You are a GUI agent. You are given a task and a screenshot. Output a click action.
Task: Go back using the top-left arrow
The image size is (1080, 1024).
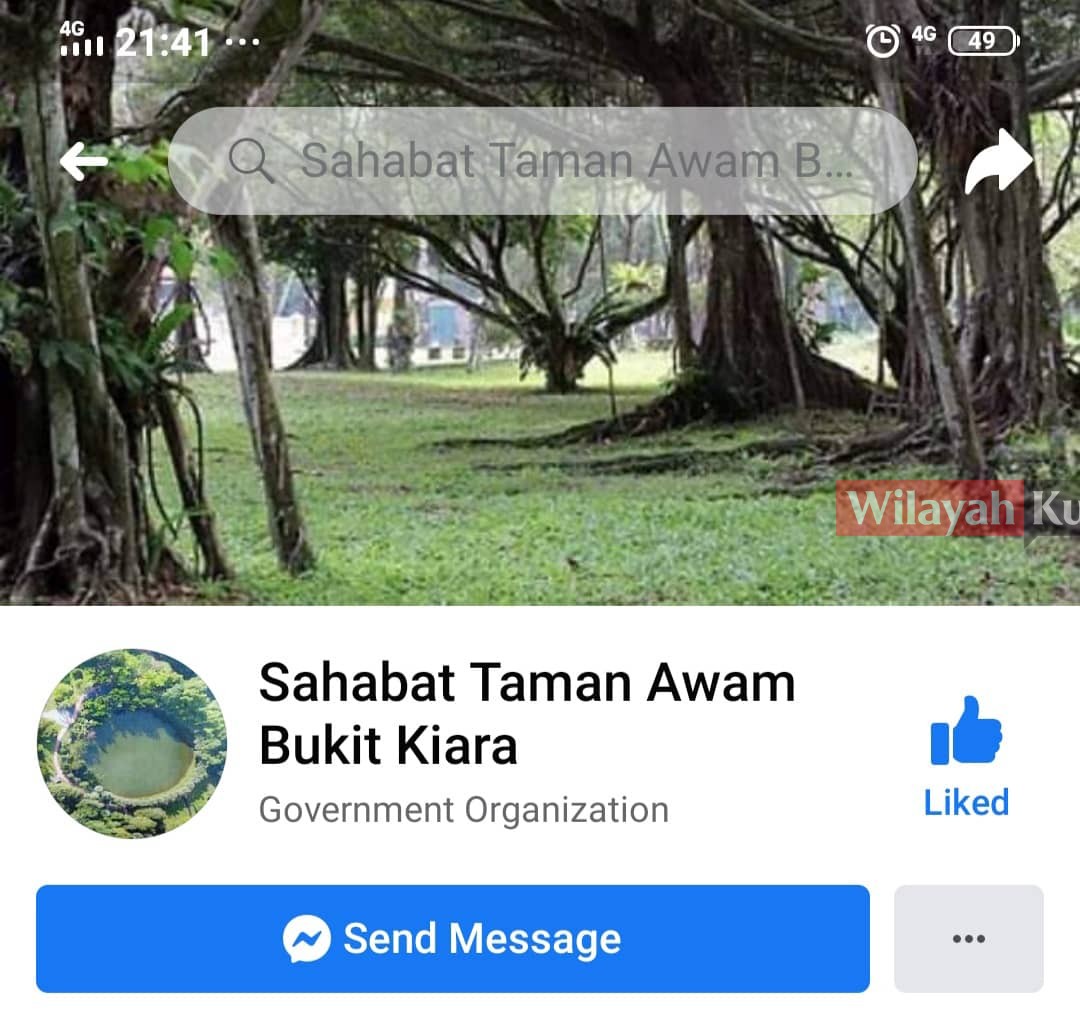pos(83,161)
